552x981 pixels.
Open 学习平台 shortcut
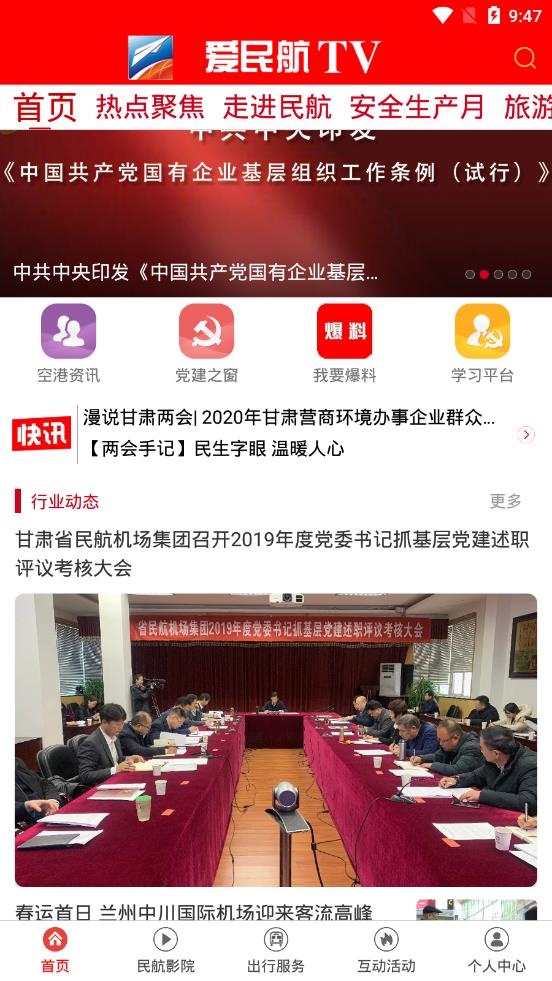pyautogui.click(x=483, y=343)
